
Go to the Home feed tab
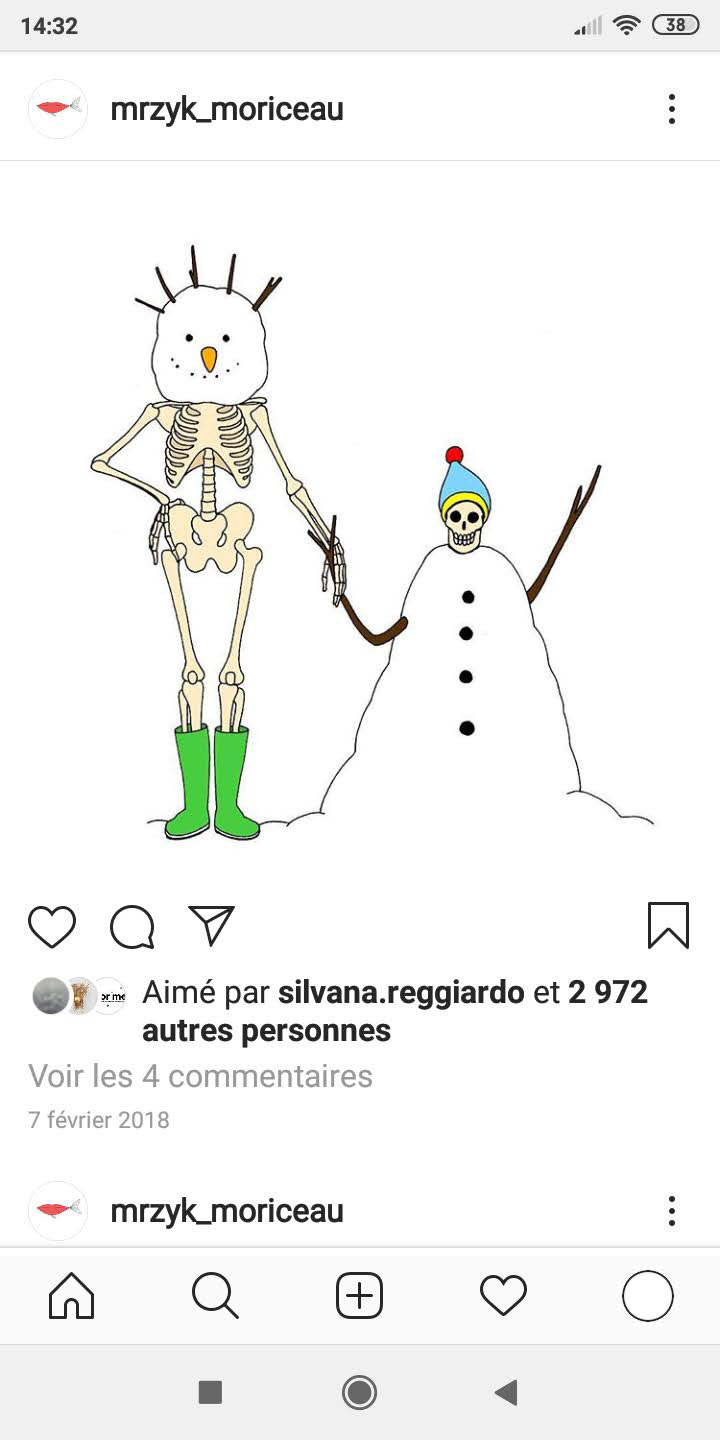tap(72, 1297)
